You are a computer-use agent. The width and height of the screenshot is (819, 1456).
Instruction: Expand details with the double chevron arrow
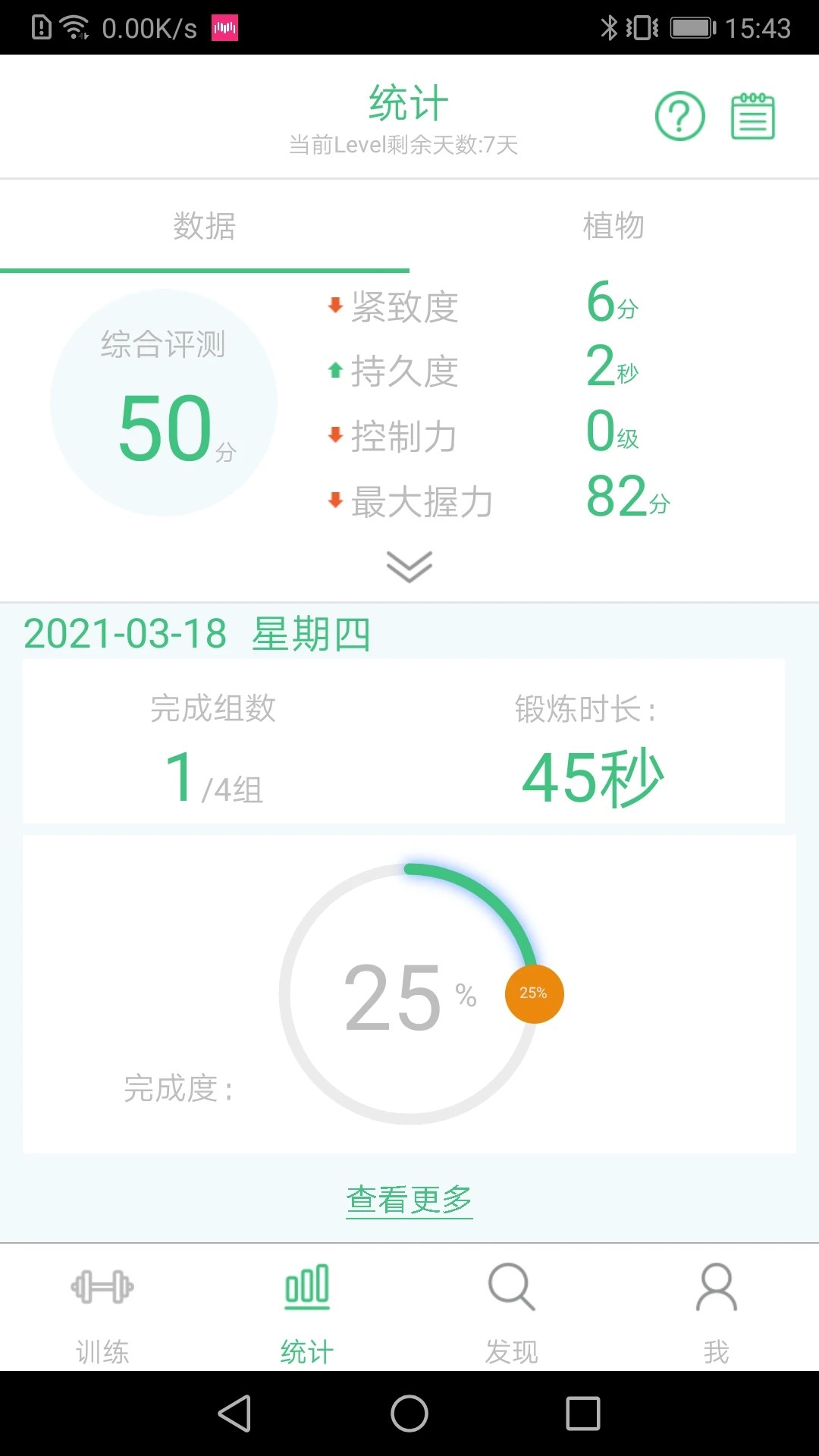click(x=409, y=565)
